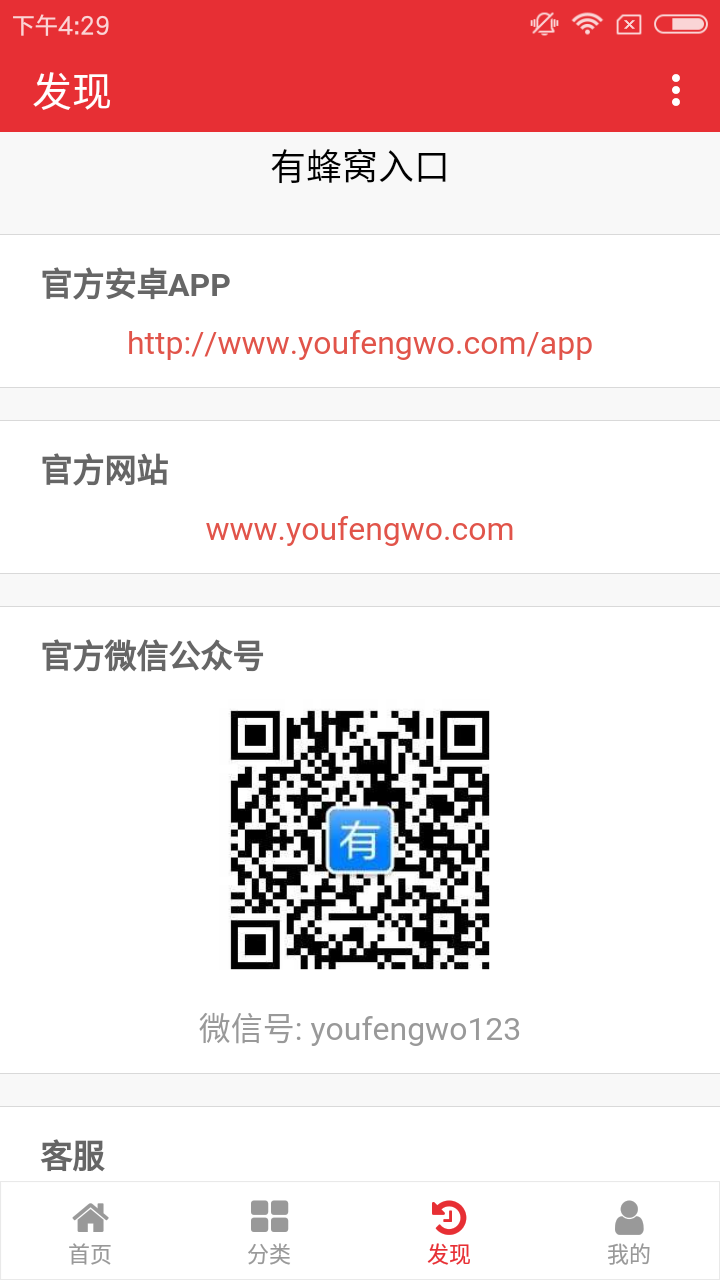
Task: Open the overflow menu with three dots
Action: [x=677, y=89]
